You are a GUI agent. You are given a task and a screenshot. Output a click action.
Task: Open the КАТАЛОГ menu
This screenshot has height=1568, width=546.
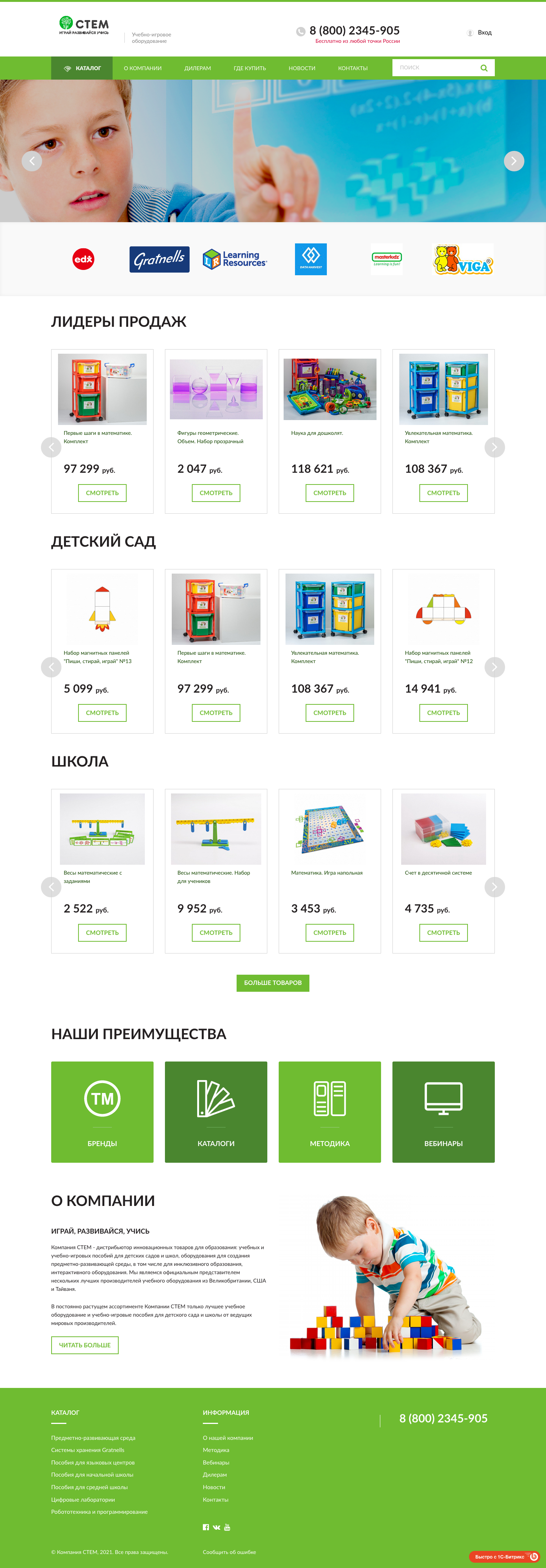[x=82, y=68]
